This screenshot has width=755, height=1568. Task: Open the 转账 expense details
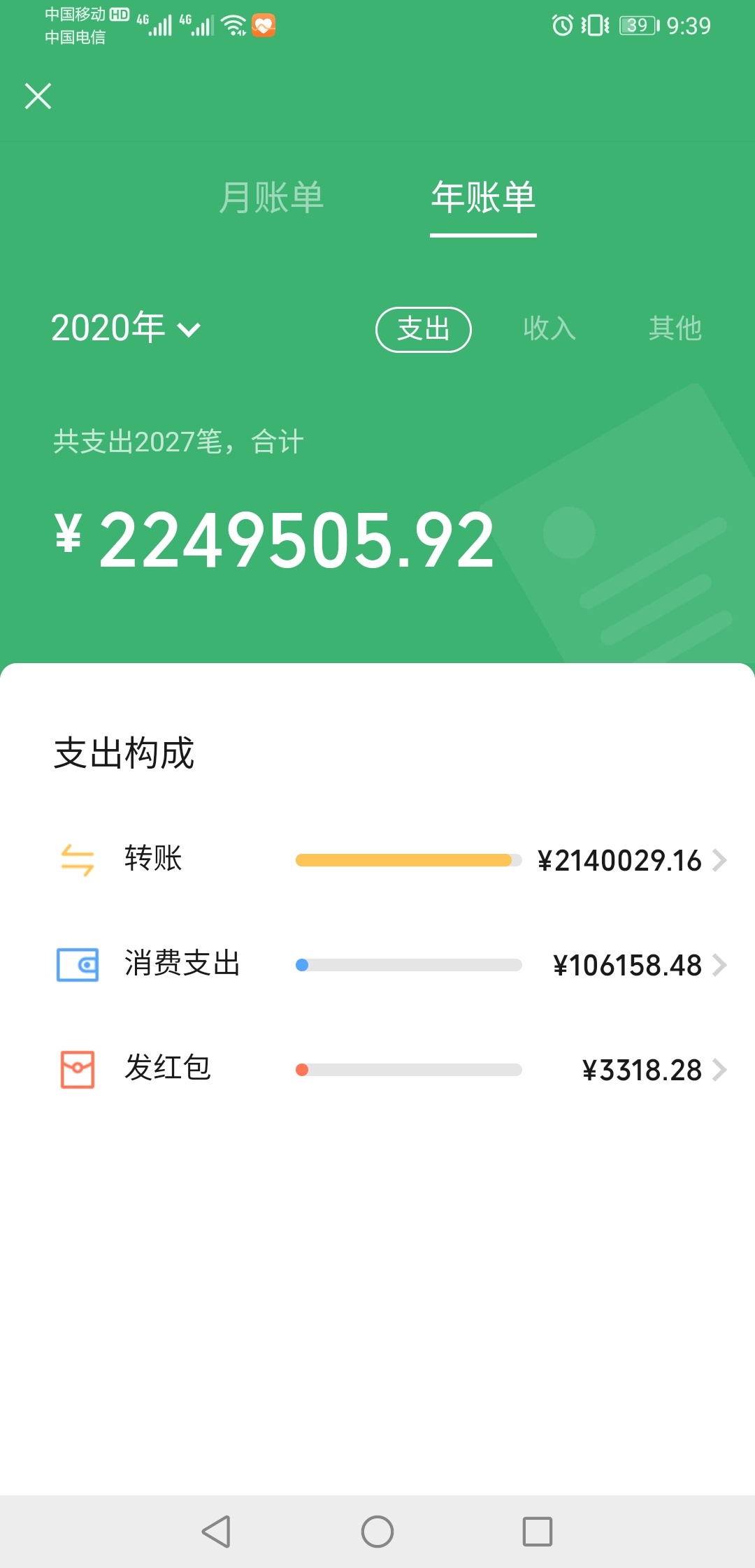[x=391, y=859]
